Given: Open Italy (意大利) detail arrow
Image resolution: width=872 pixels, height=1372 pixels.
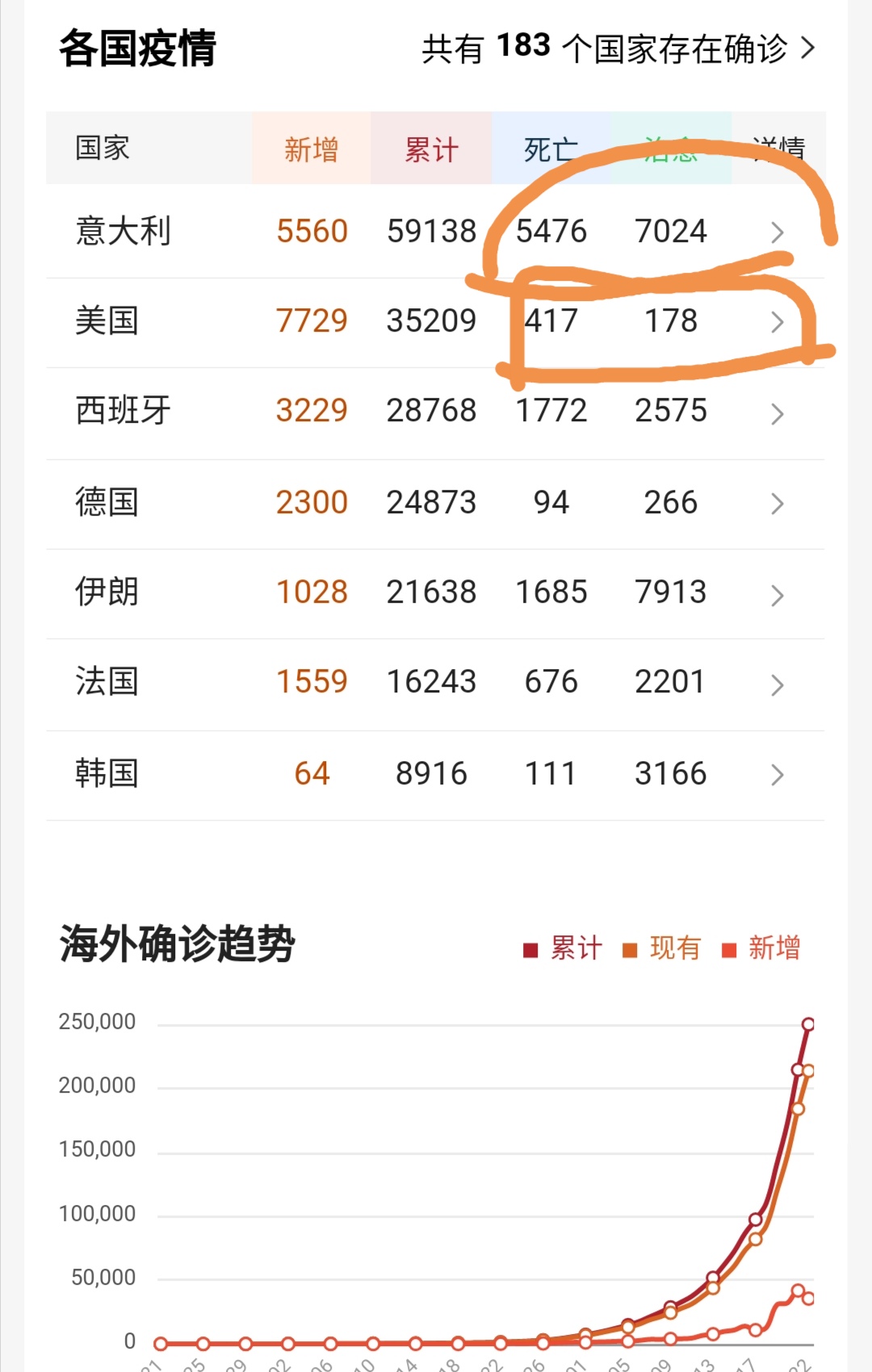Looking at the screenshot, I should pos(778,232).
